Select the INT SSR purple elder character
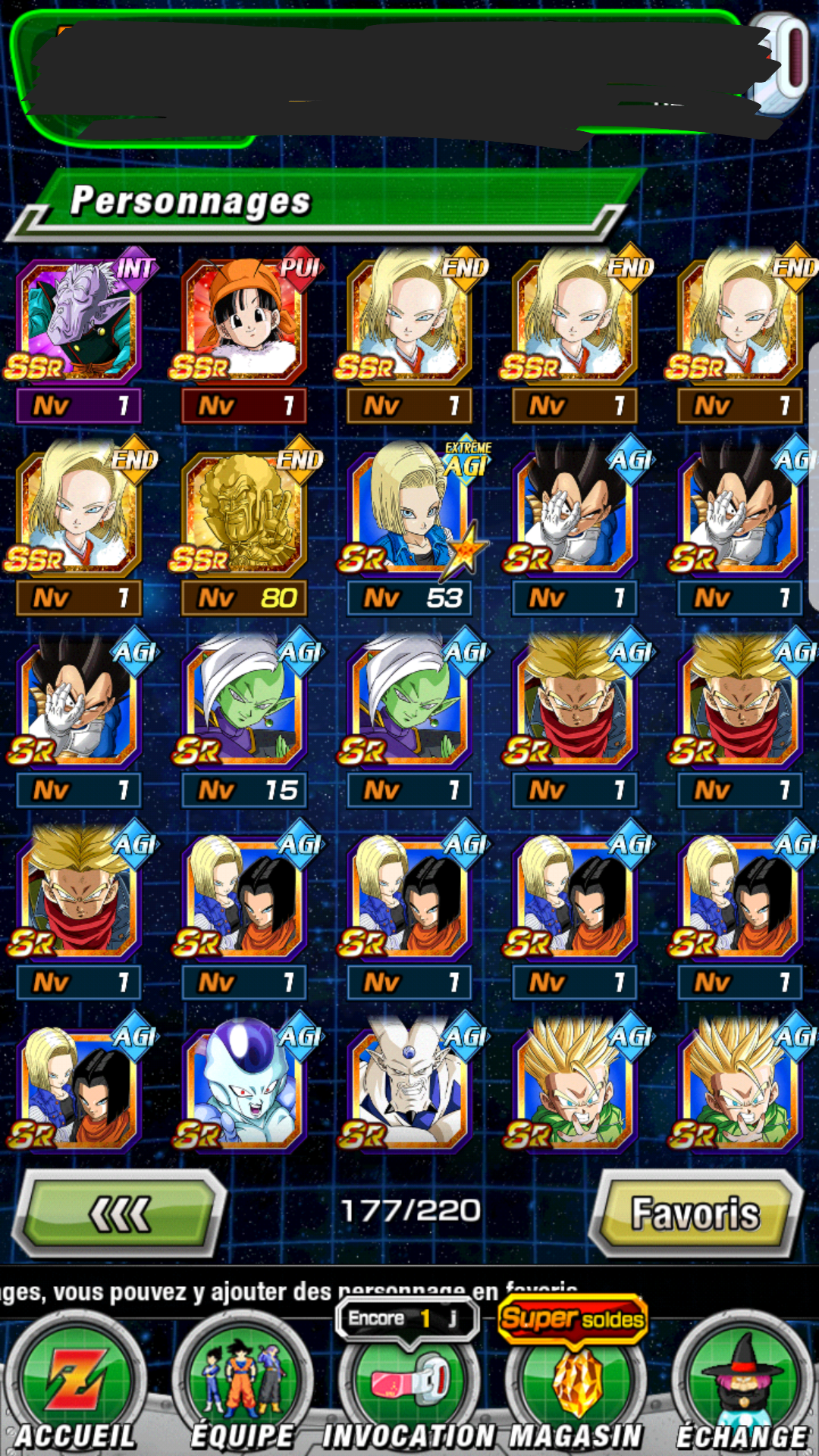The width and height of the screenshot is (819, 1456). [x=79, y=335]
